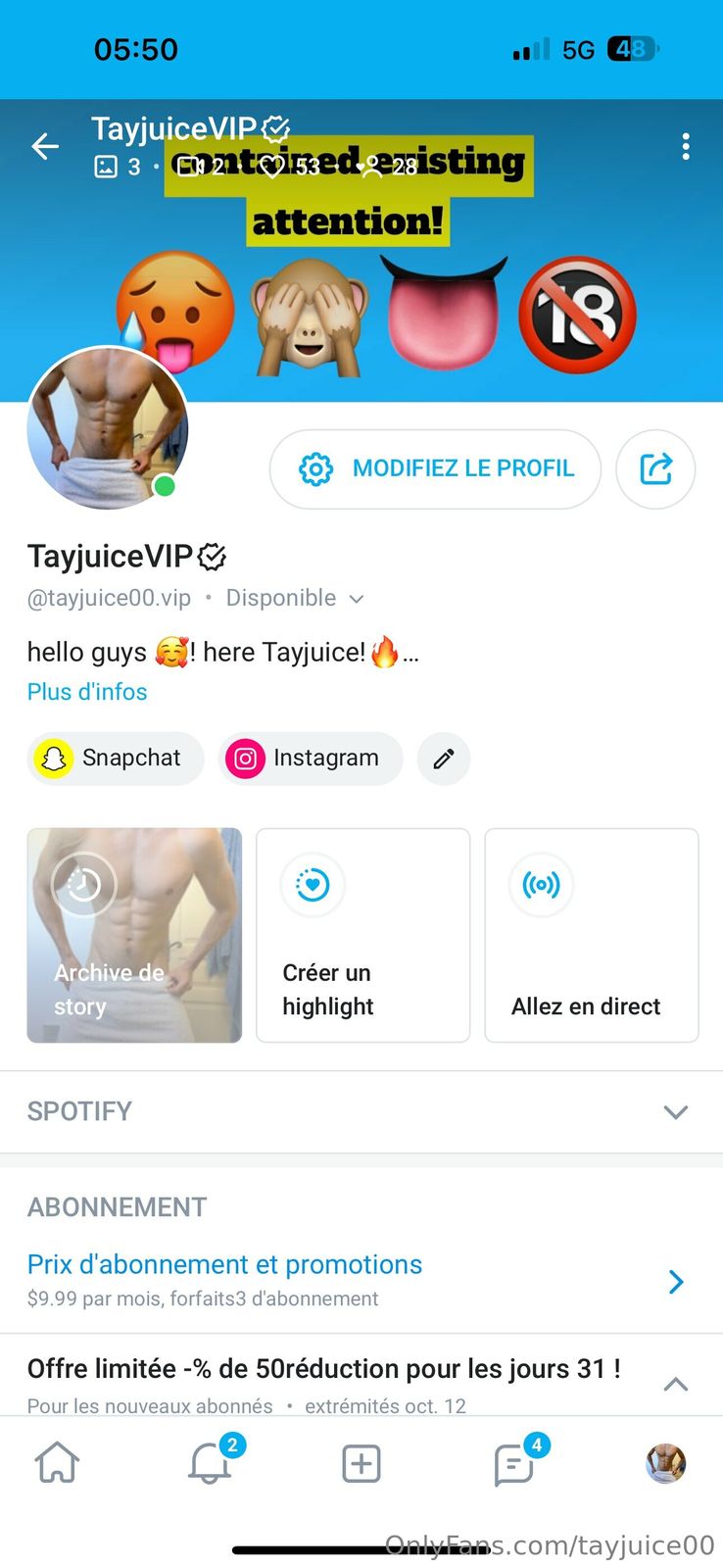Switch to the Home tab
Viewport: 723px width, 1568px height.
point(57,1464)
